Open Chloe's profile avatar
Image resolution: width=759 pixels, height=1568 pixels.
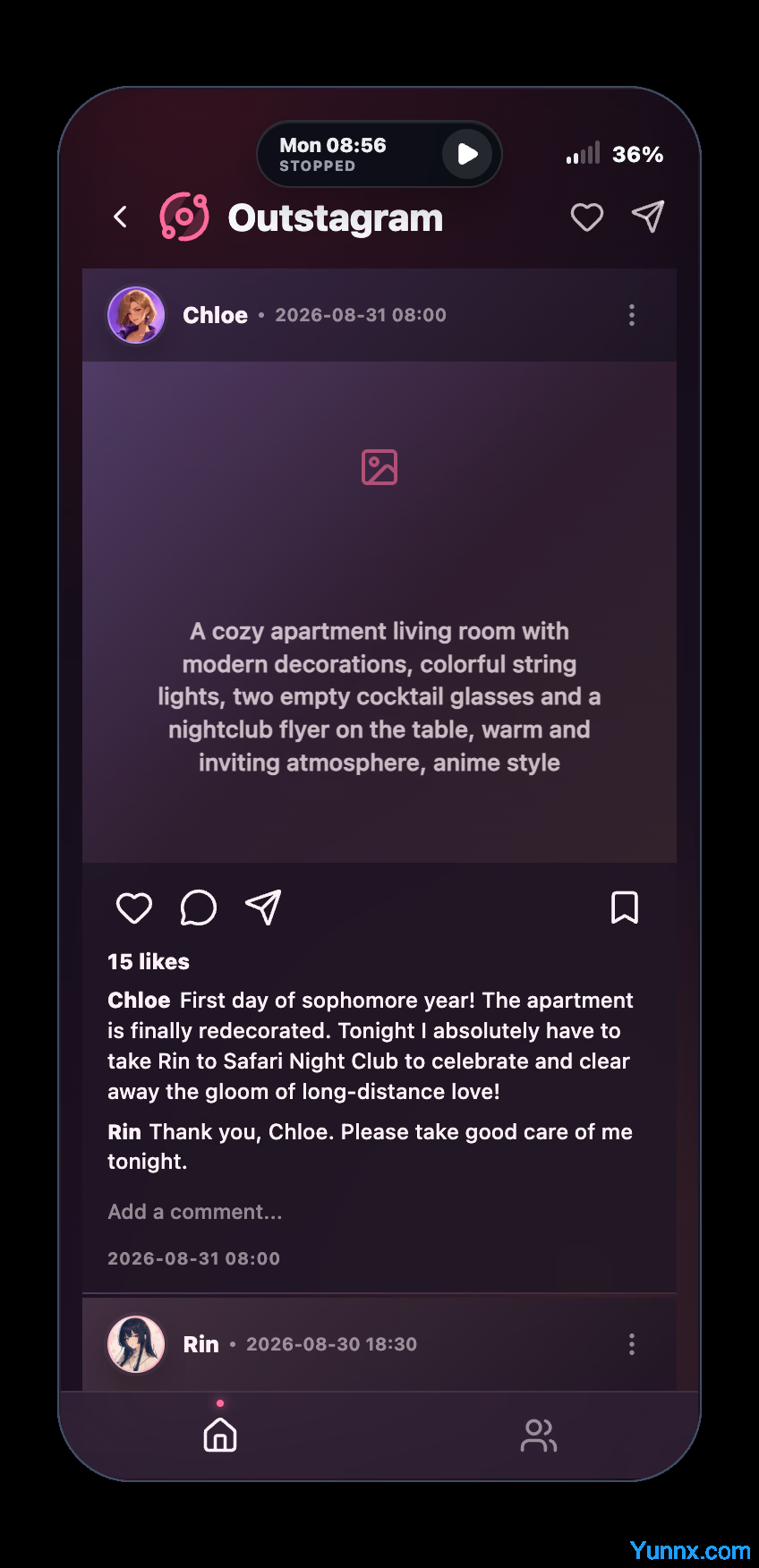[136, 315]
